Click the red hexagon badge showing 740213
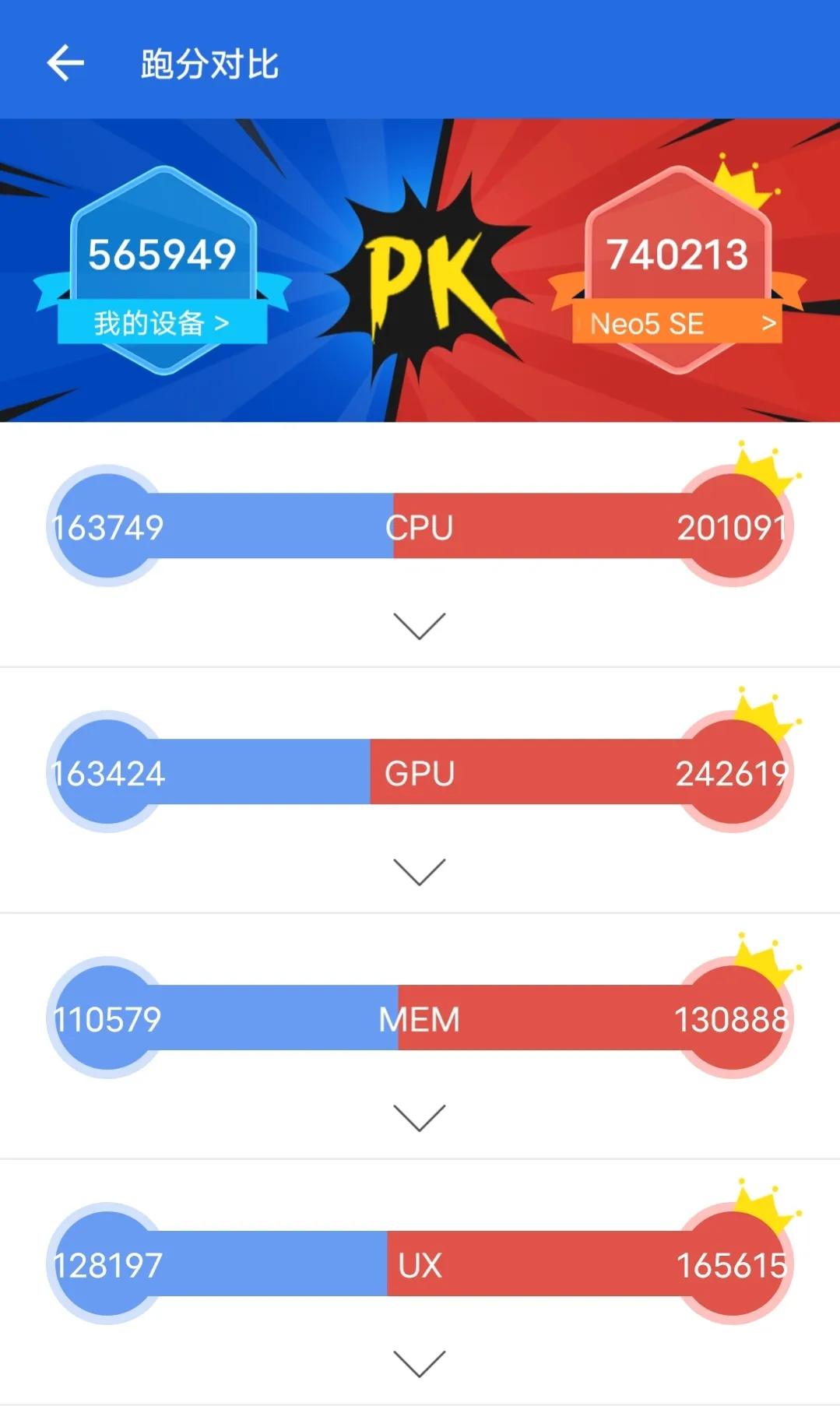The image size is (840, 1406). pyautogui.click(x=677, y=253)
